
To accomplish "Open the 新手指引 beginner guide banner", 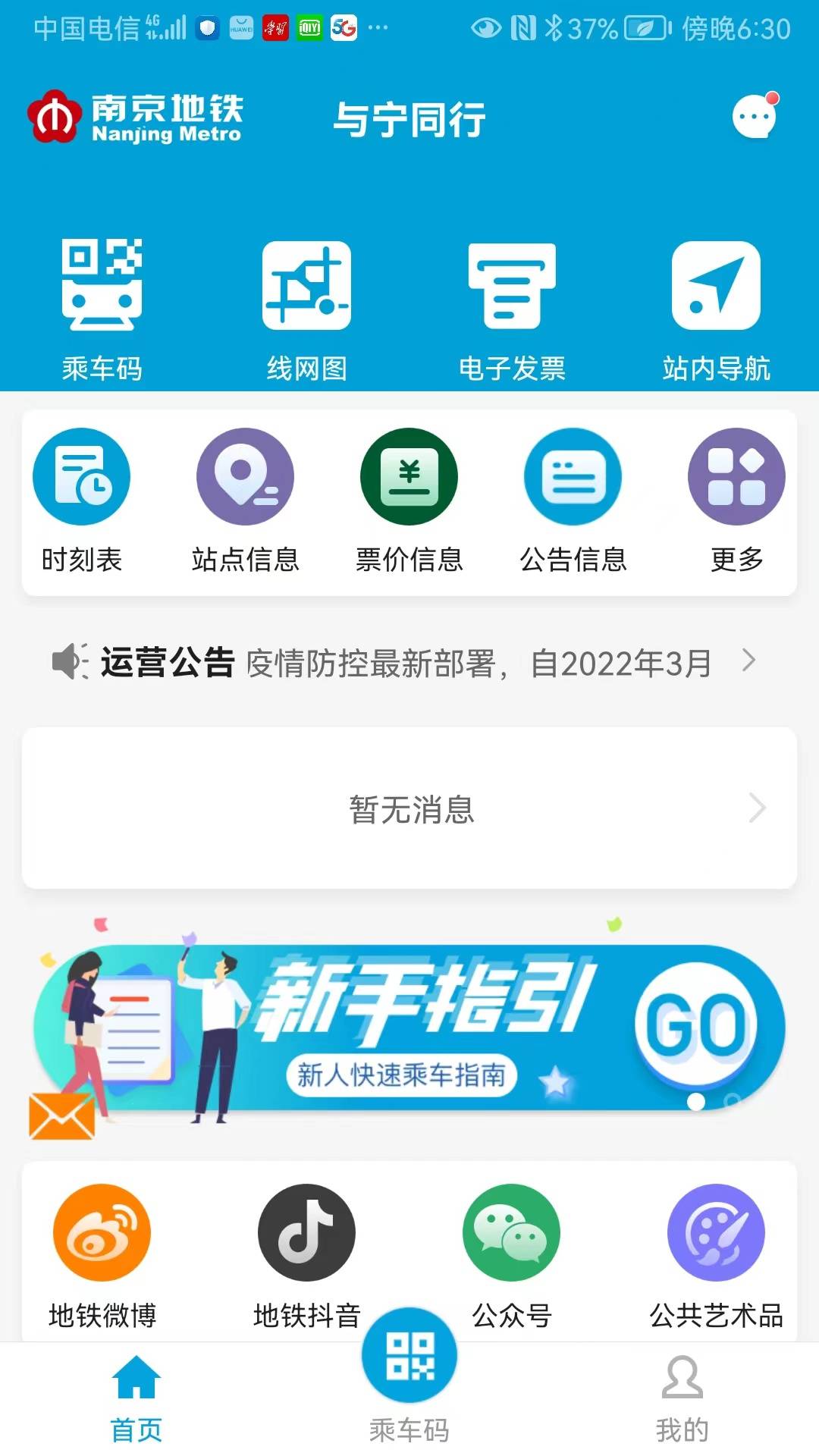I will pyautogui.click(x=409, y=1028).
